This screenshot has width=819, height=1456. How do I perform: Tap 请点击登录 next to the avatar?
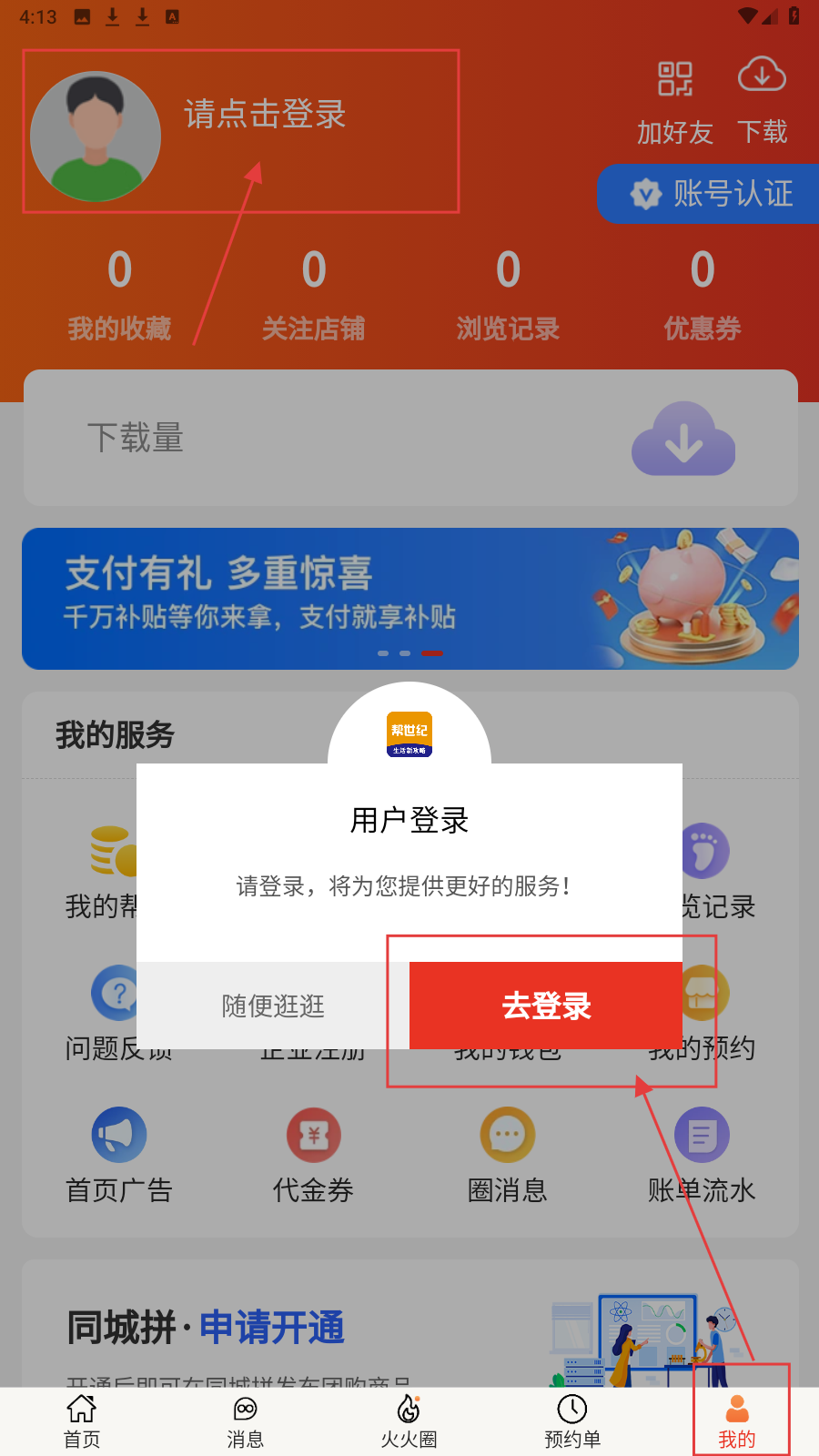[x=265, y=115]
